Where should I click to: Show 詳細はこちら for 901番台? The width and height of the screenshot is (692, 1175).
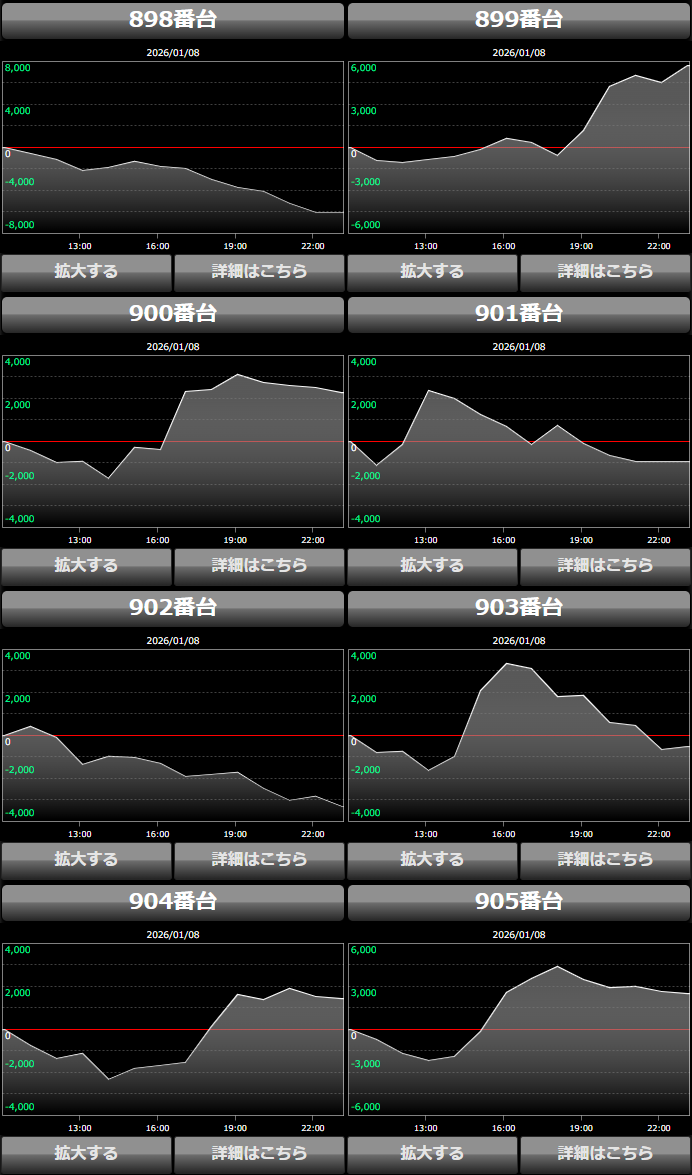click(605, 565)
